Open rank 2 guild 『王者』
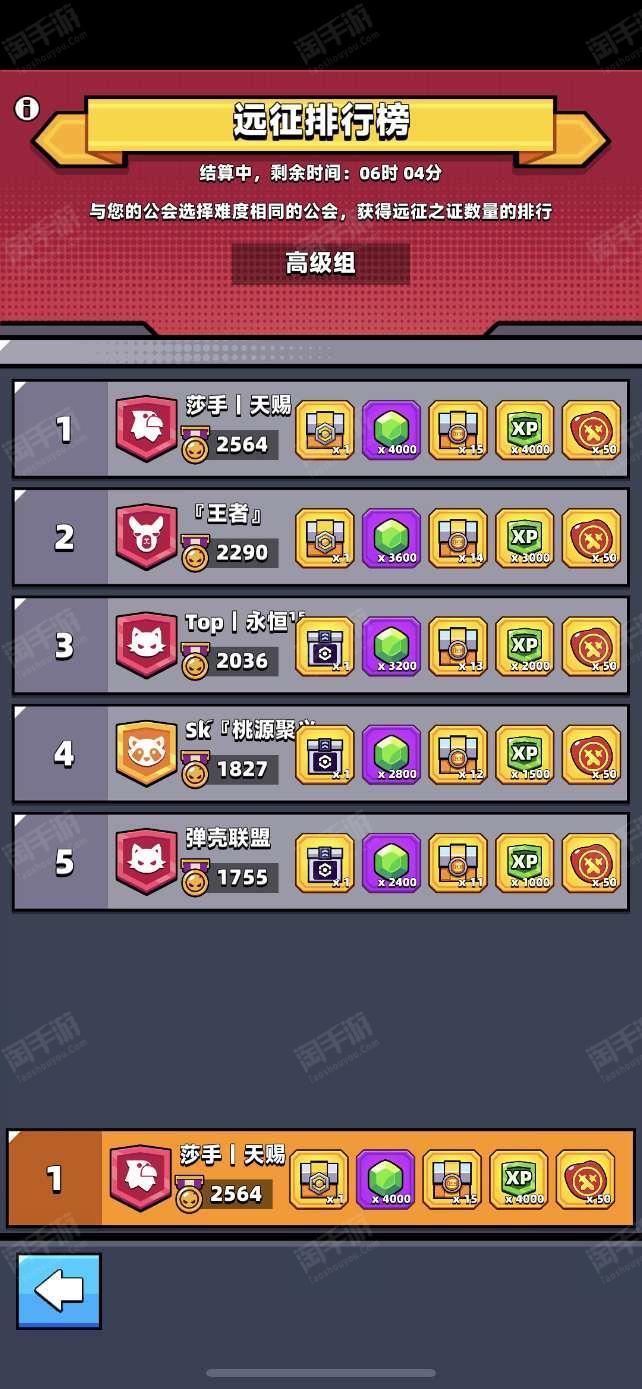642x1389 pixels. (321, 537)
